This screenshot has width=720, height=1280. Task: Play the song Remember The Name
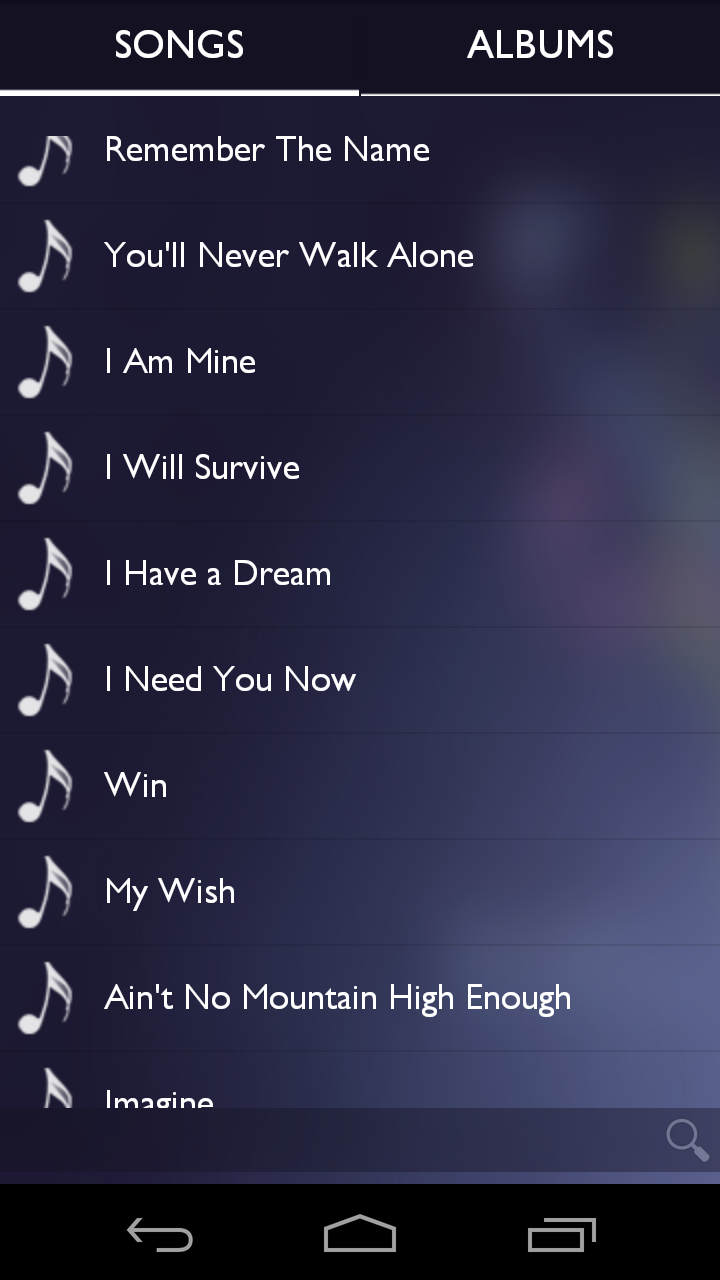(360, 150)
